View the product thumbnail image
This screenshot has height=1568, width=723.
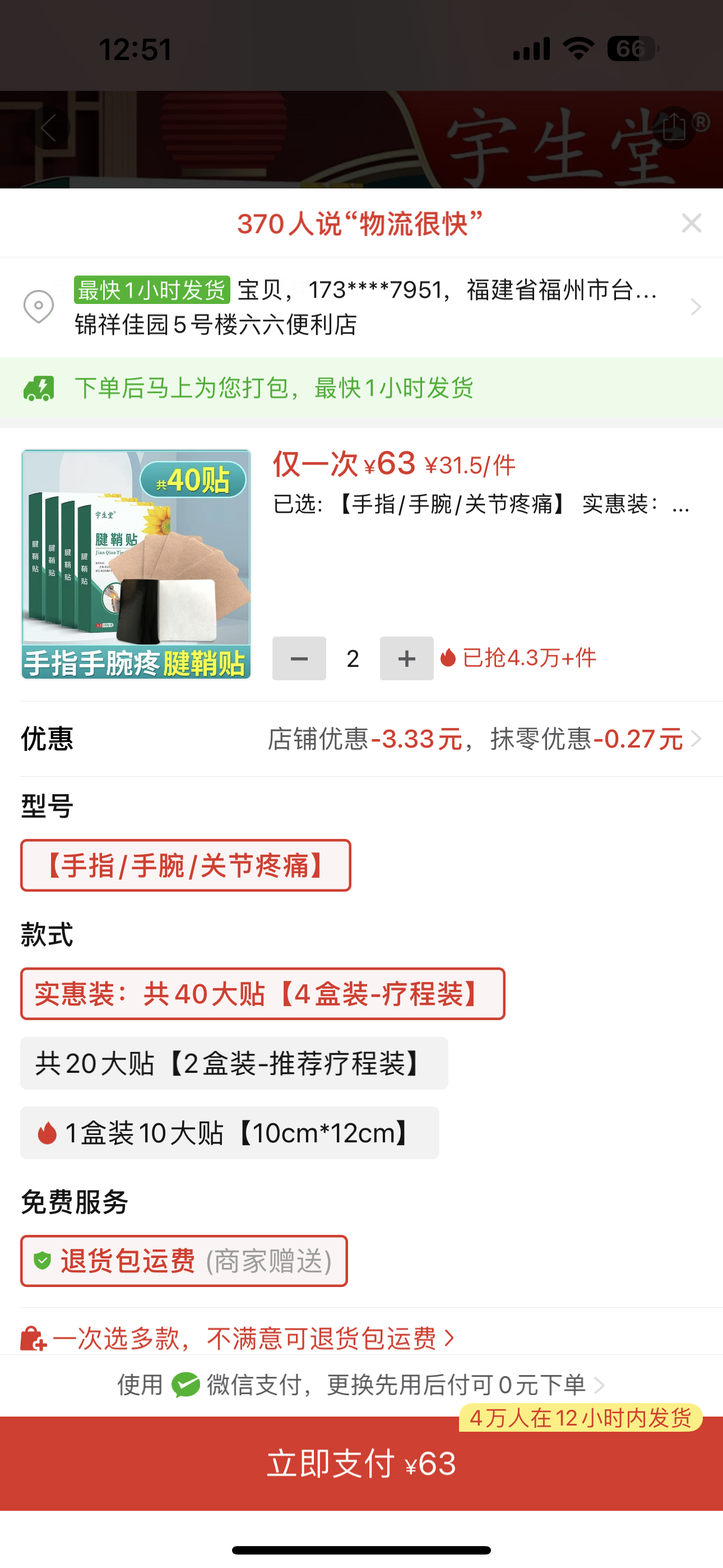[x=136, y=564]
